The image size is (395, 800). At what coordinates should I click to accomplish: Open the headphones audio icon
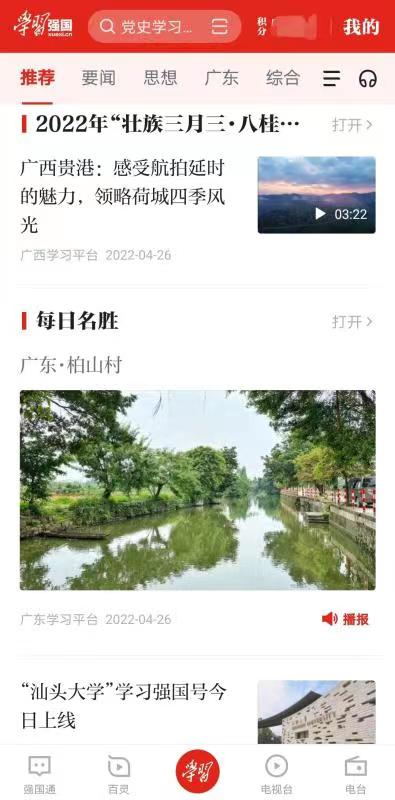[x=367, y=78]
